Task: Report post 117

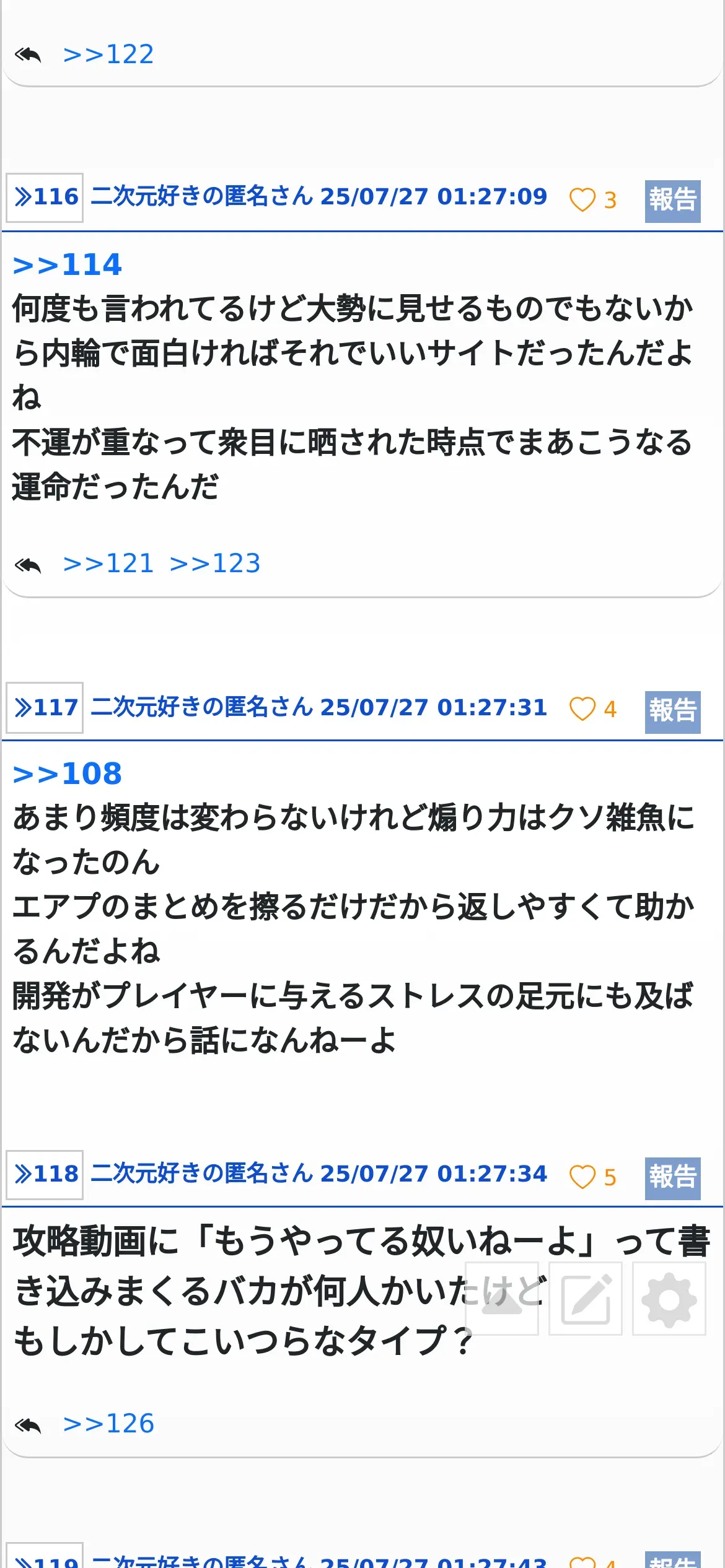Action: [x=672, y=712]
